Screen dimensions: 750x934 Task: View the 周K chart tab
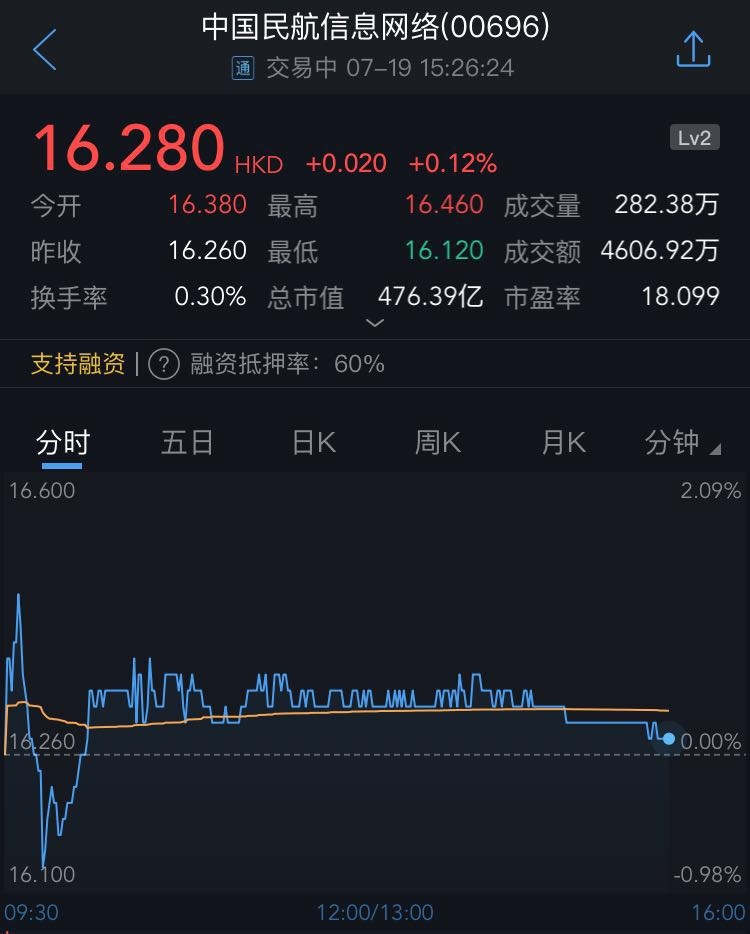438,442
